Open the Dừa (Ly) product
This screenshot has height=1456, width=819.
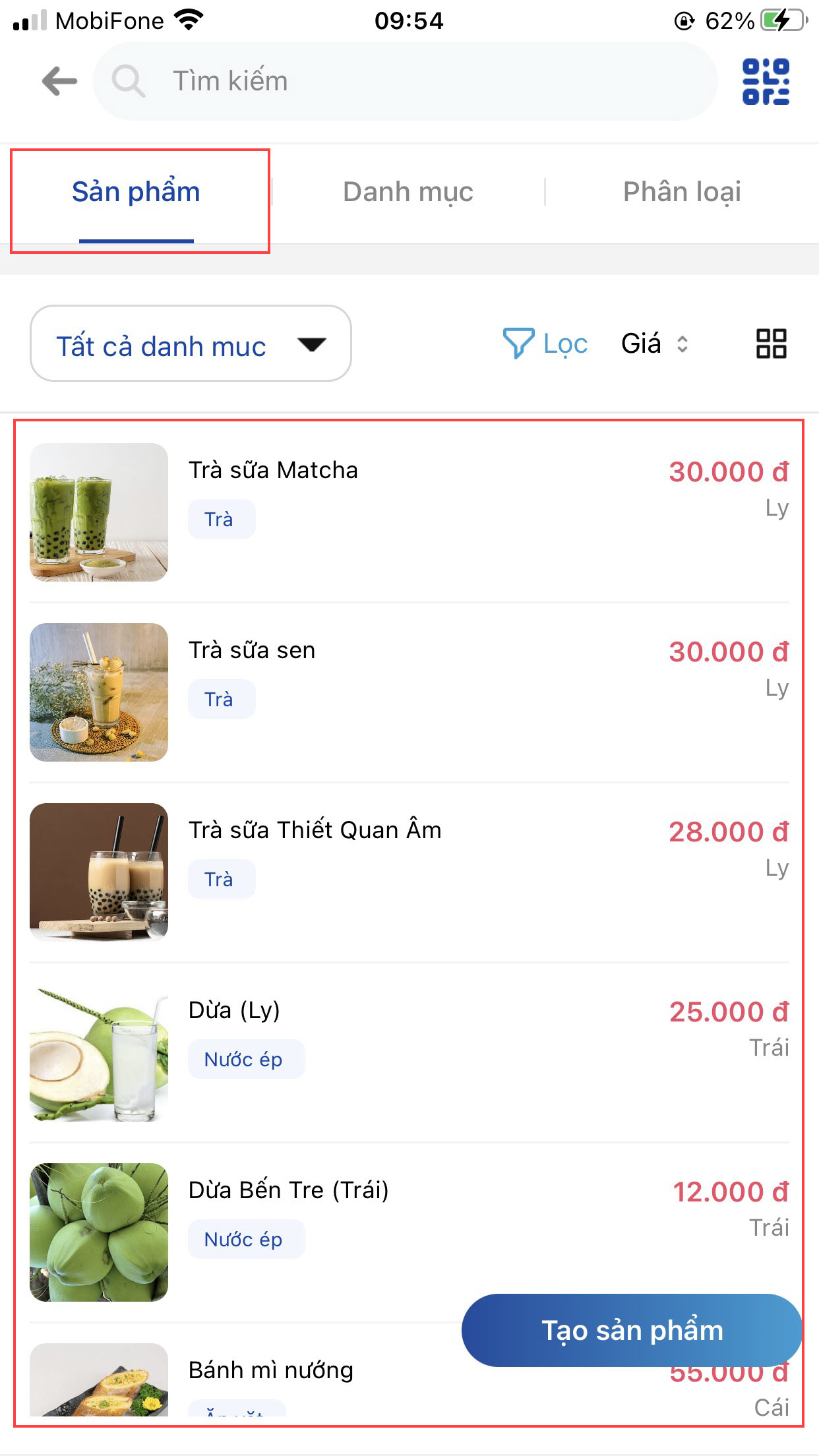234,1011
